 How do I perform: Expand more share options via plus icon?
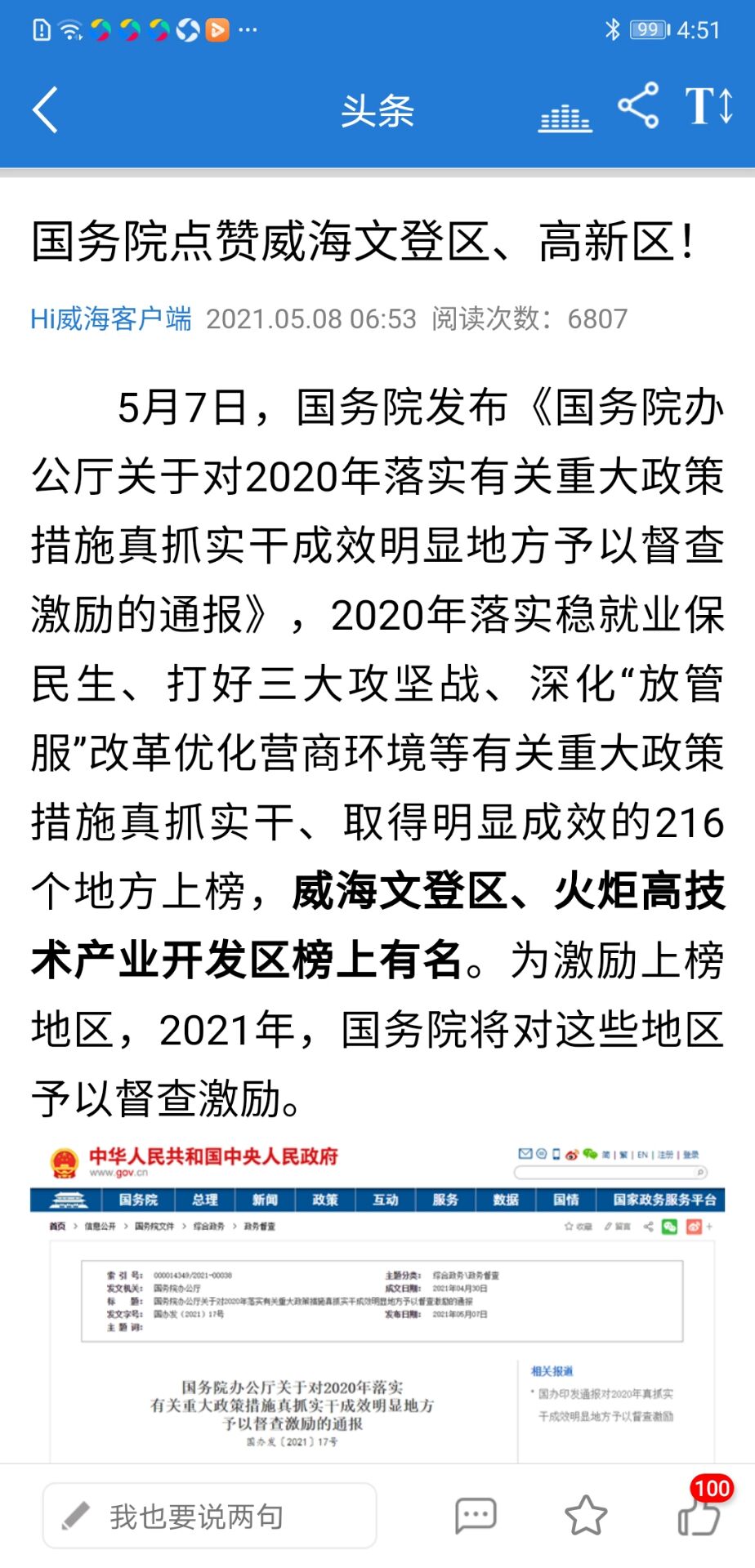point(709,1226)
